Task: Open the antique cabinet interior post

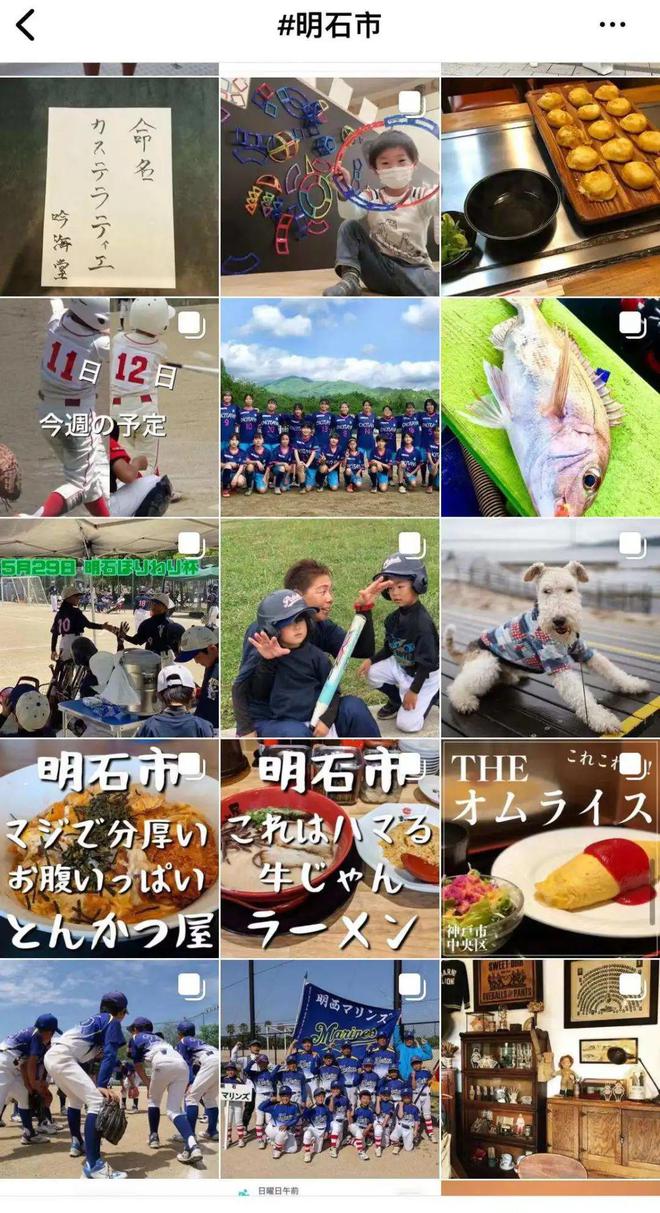Action: (550, 1068)
